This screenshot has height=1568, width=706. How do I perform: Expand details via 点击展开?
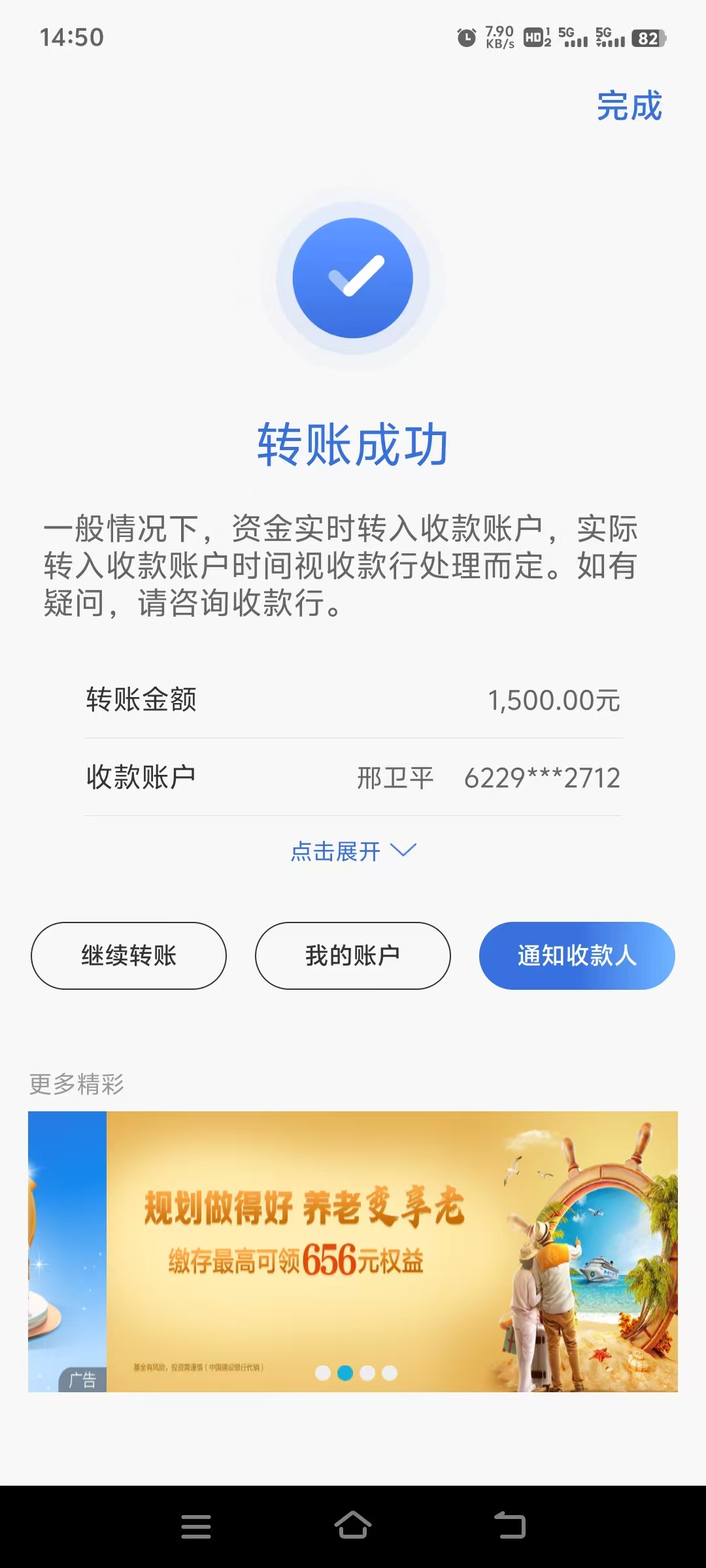click(352, 851)
